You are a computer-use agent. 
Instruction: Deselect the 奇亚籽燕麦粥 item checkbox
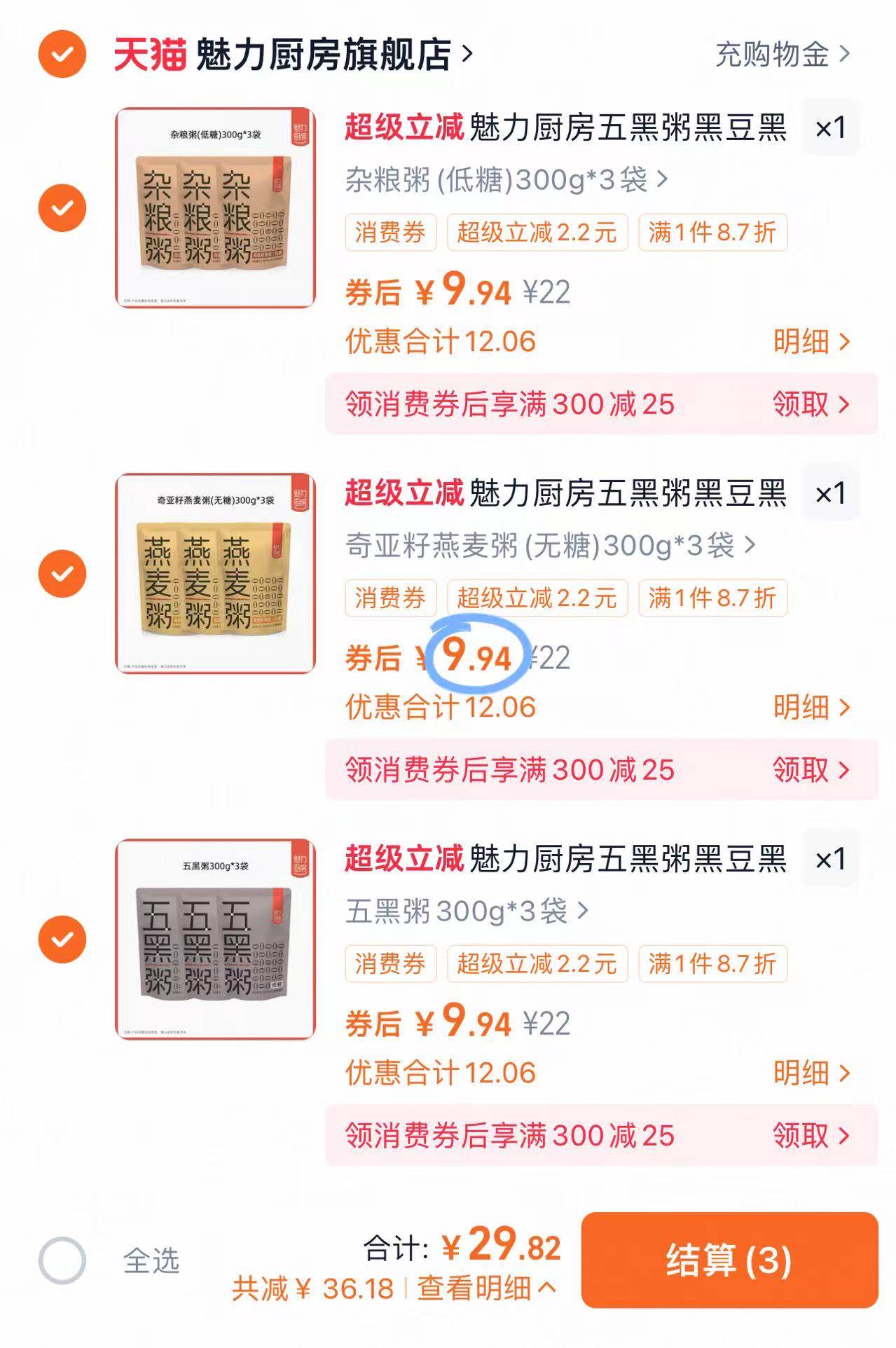tap(62, 573)
